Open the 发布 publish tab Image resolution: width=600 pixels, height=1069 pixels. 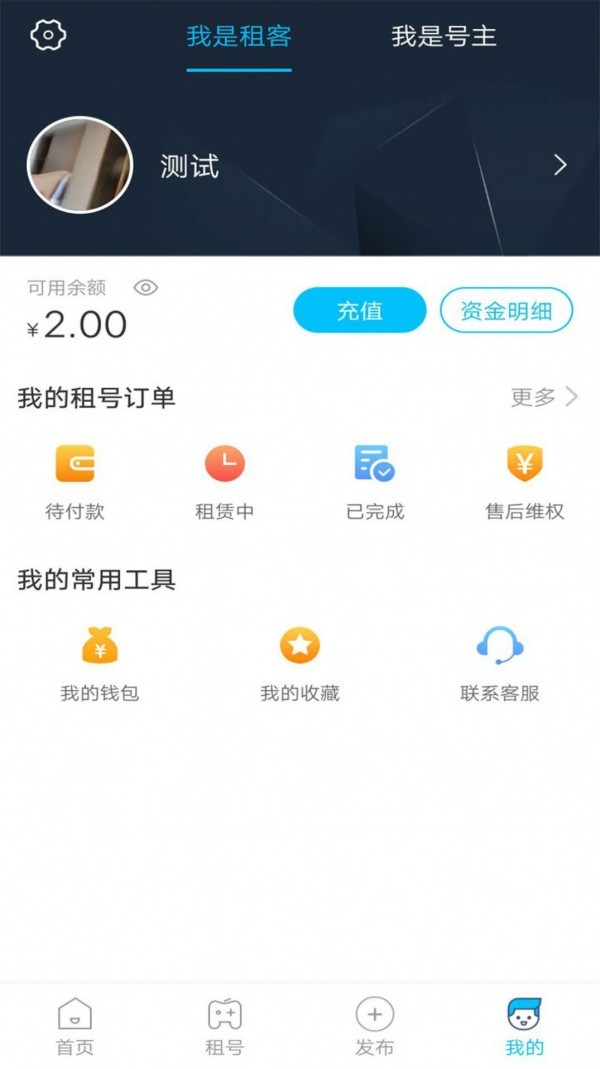tap(375, 1026)
